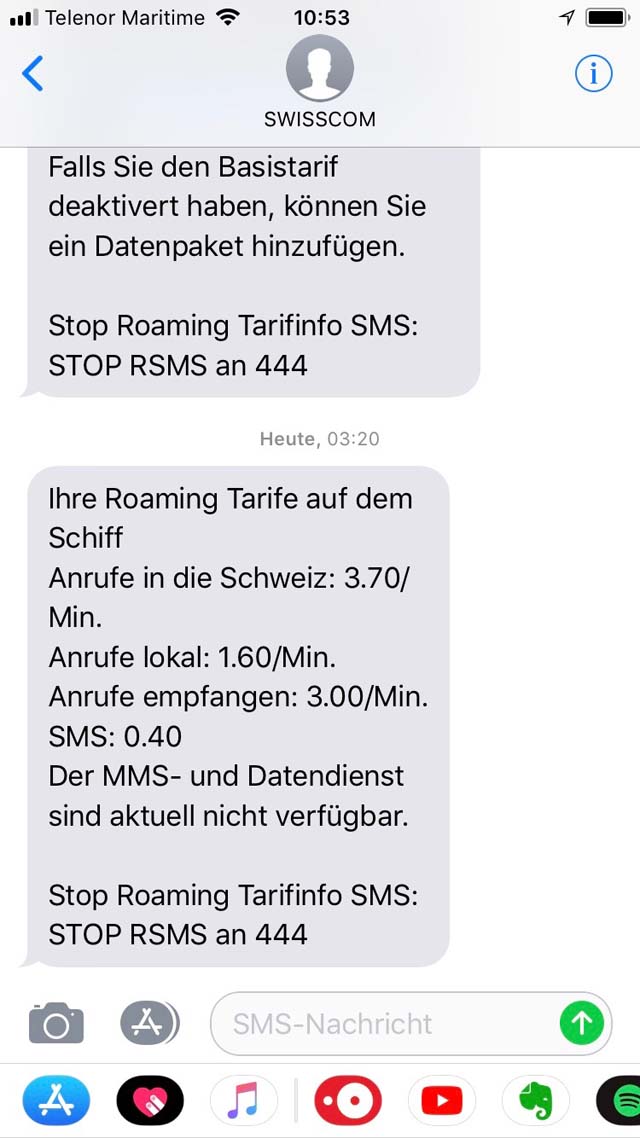Open the red circle-eye app icon

click(348, 1100)
